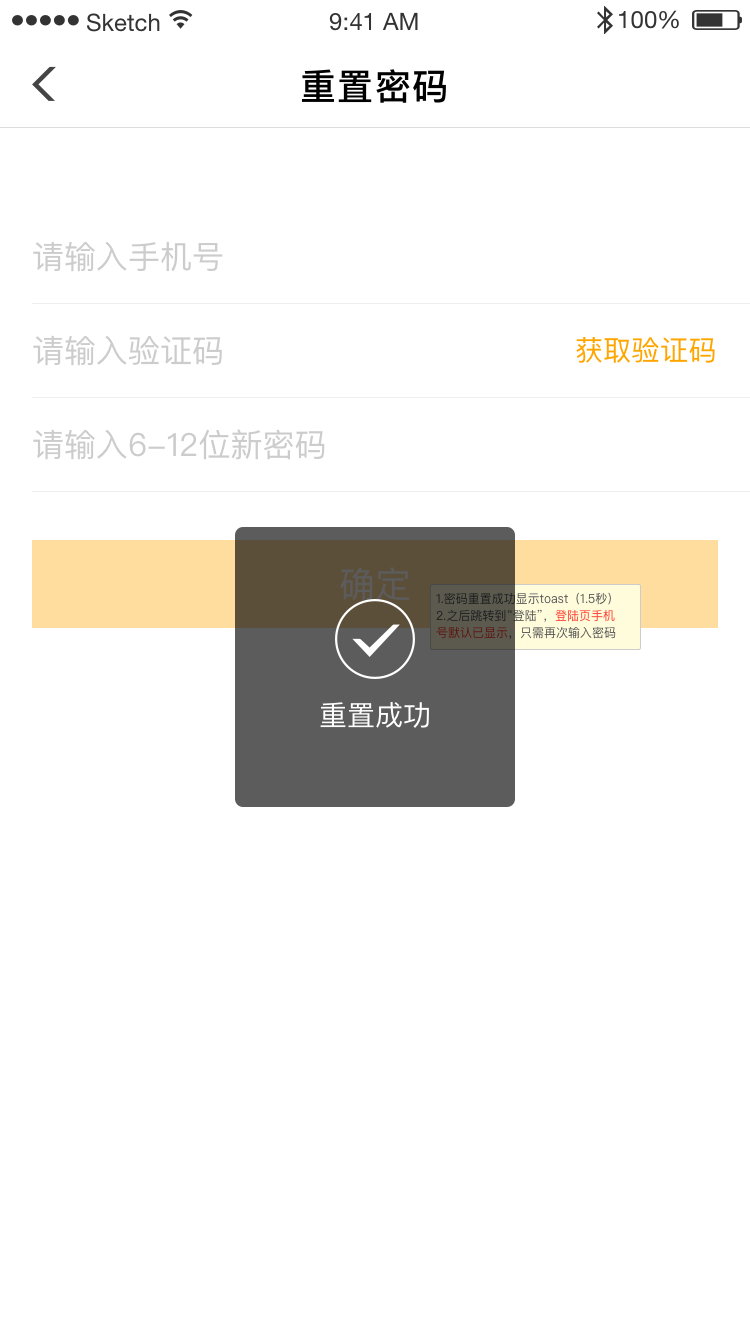Tap the 重置成功 toast message
The height and width of the screenshot is (1334, 750).
[374, 716]
